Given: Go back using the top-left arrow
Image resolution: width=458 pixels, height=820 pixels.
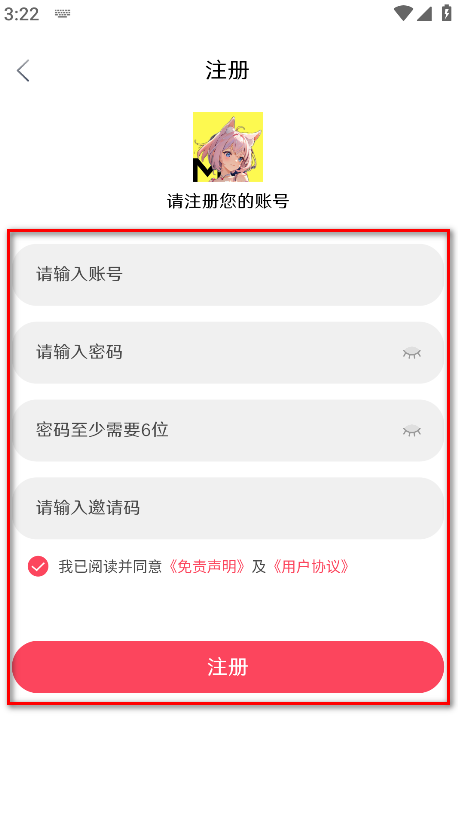Looking at the screenshot, I should (23, 71).
